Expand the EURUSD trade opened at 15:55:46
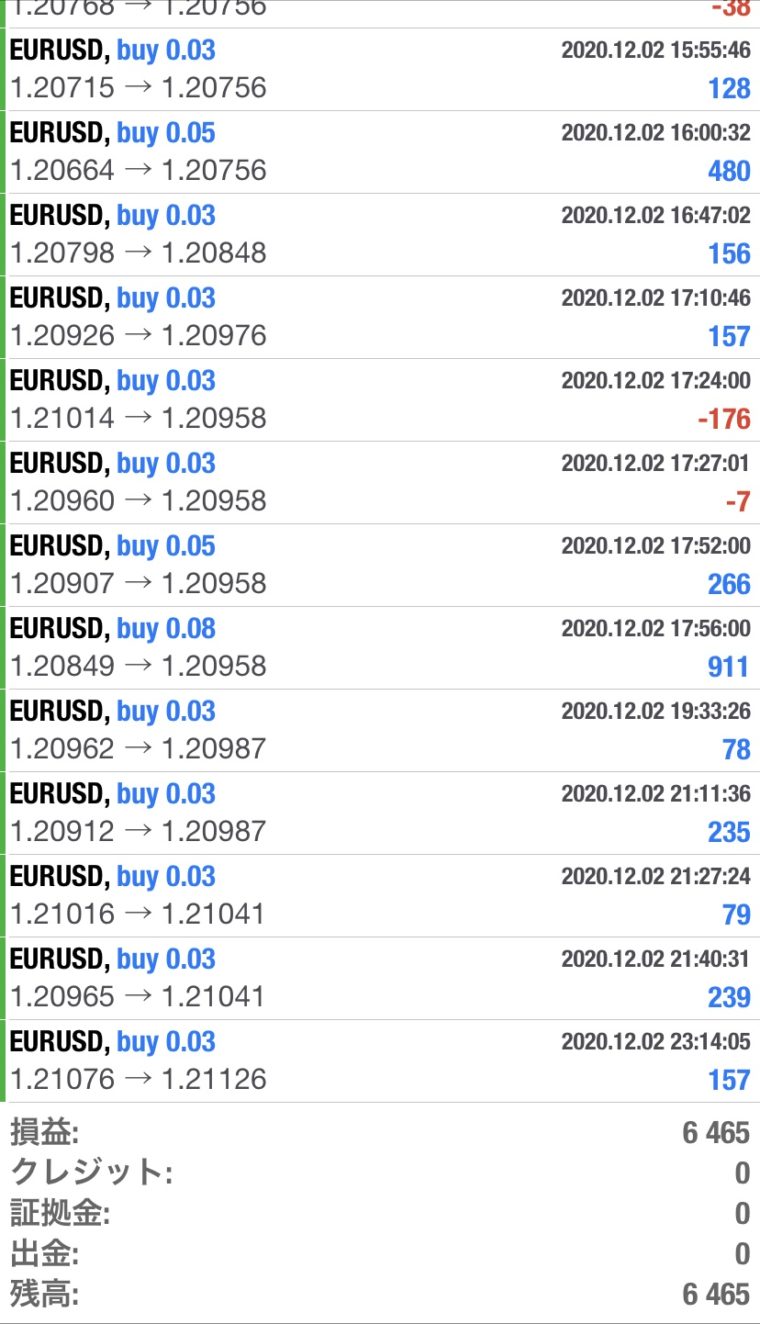Image resolution: width=760 pixels, height=1324 pixels. 380,69
